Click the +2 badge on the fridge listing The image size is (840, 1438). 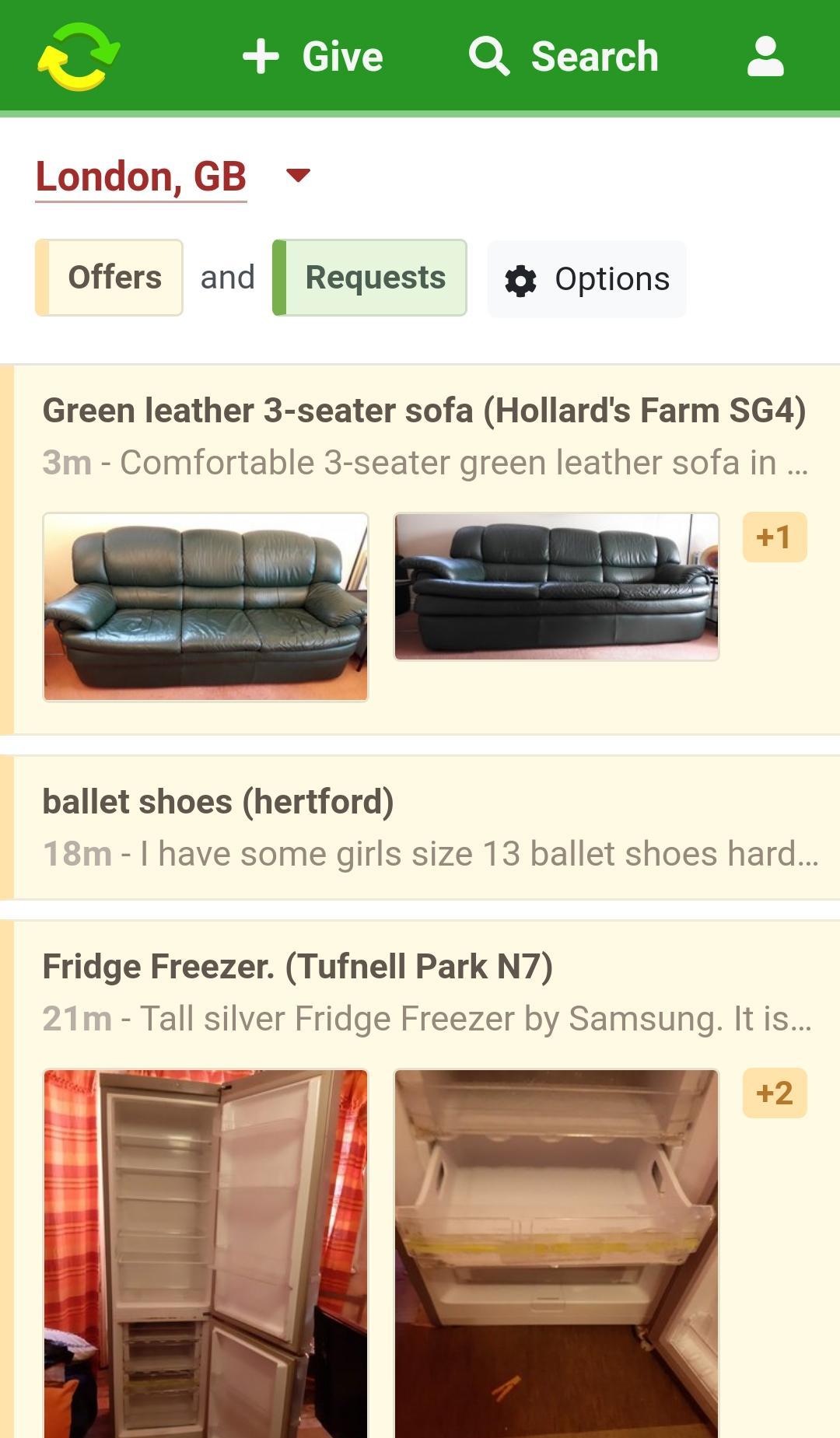click(x=775, y=1092)
